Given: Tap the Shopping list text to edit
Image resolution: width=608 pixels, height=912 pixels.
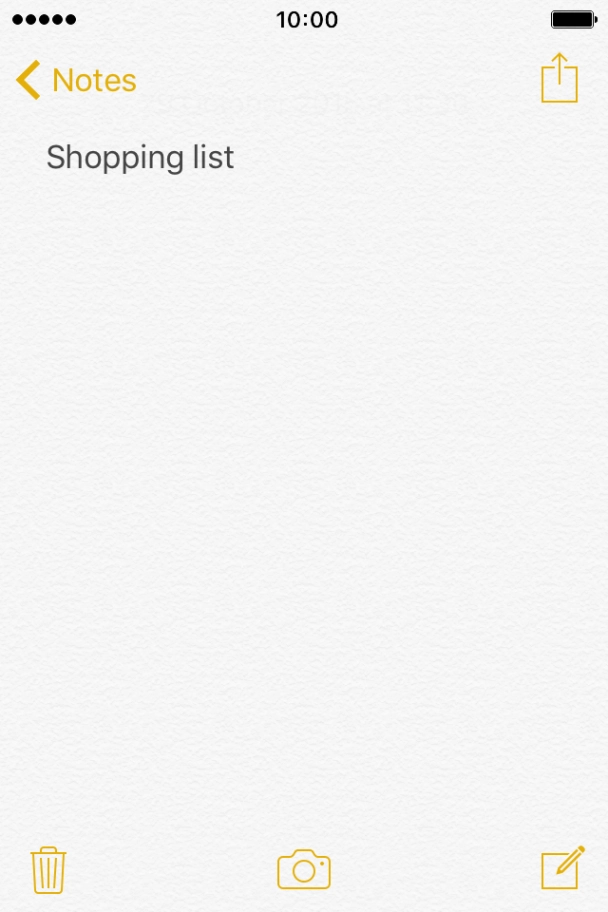Looking at the screenshot, I should tap(140, 158).
